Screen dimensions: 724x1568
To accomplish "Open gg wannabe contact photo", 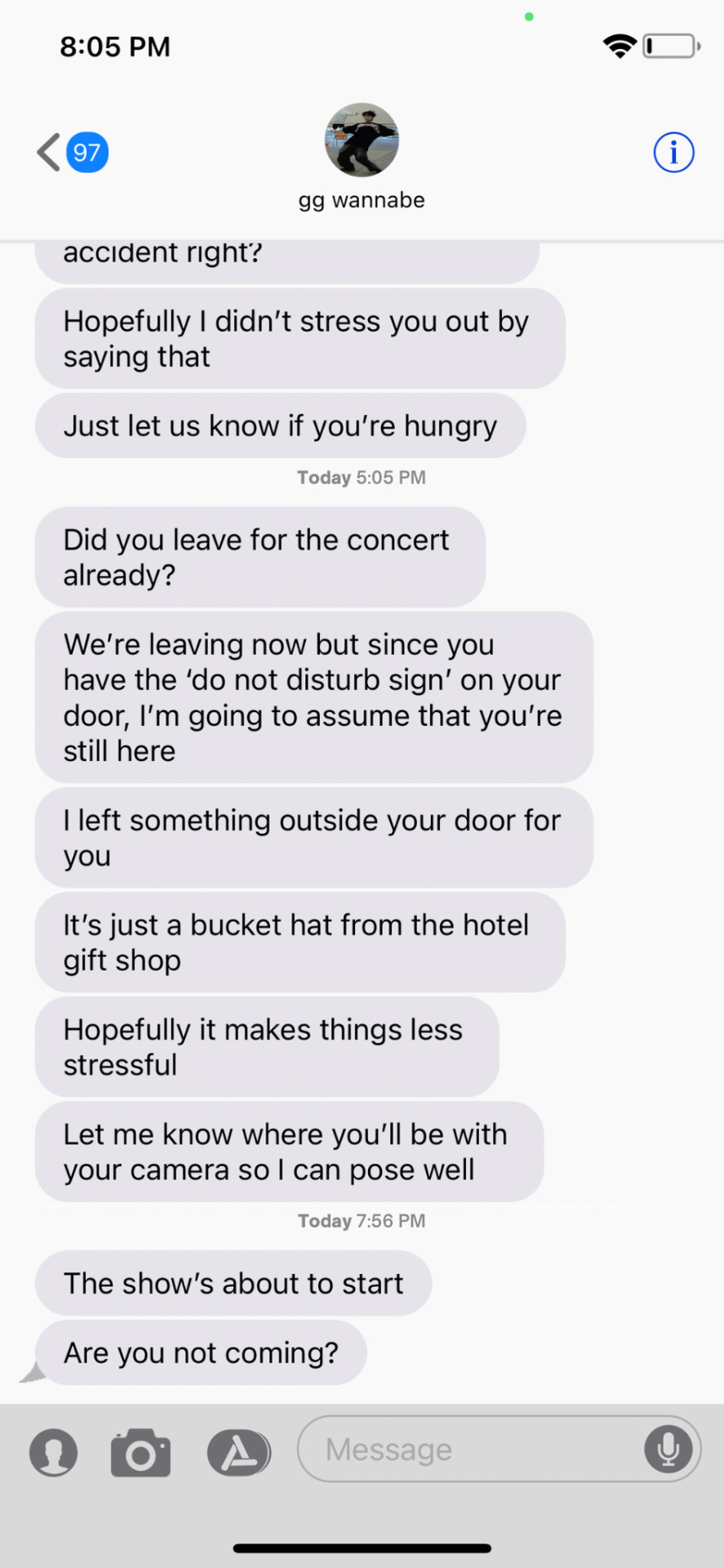I will tap(362, 140).
